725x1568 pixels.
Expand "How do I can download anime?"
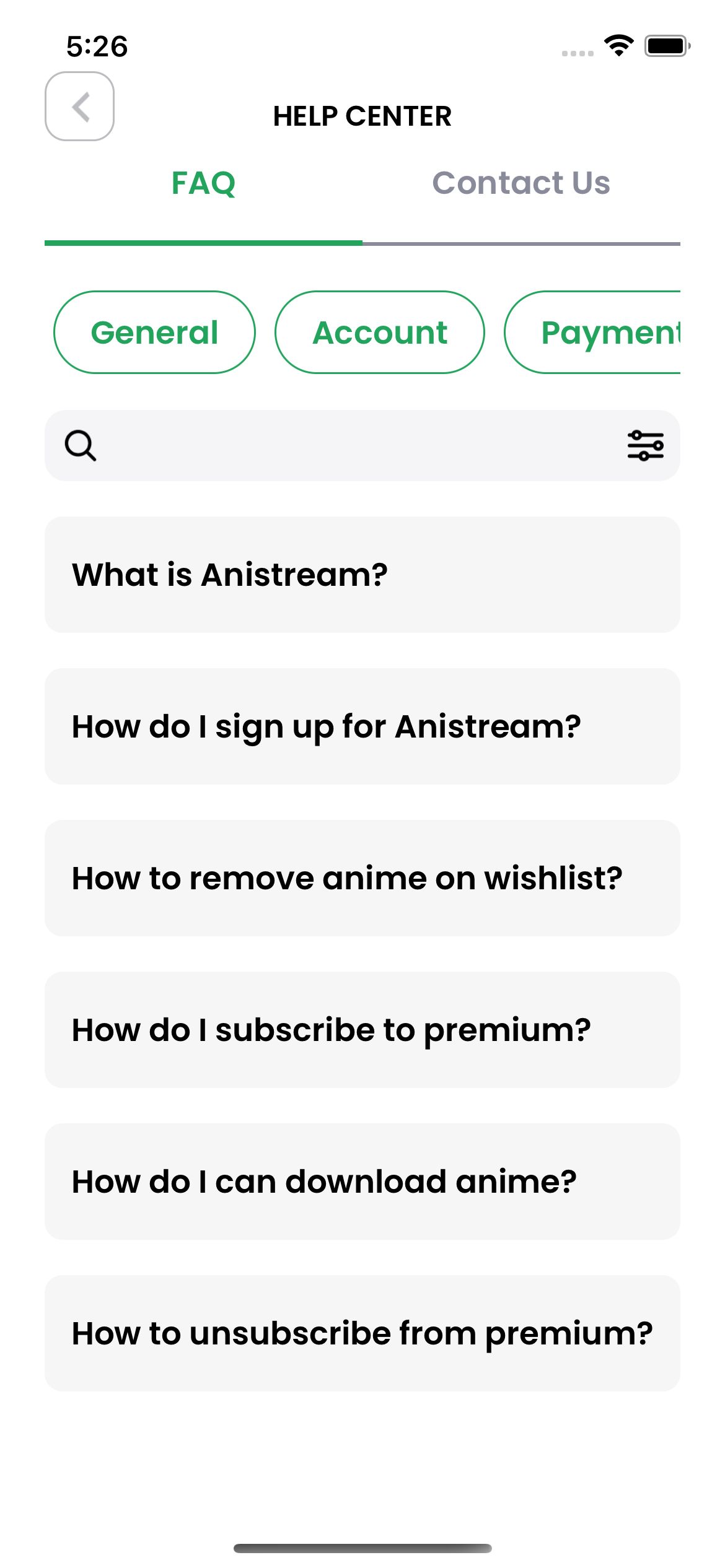point(362,1182)
